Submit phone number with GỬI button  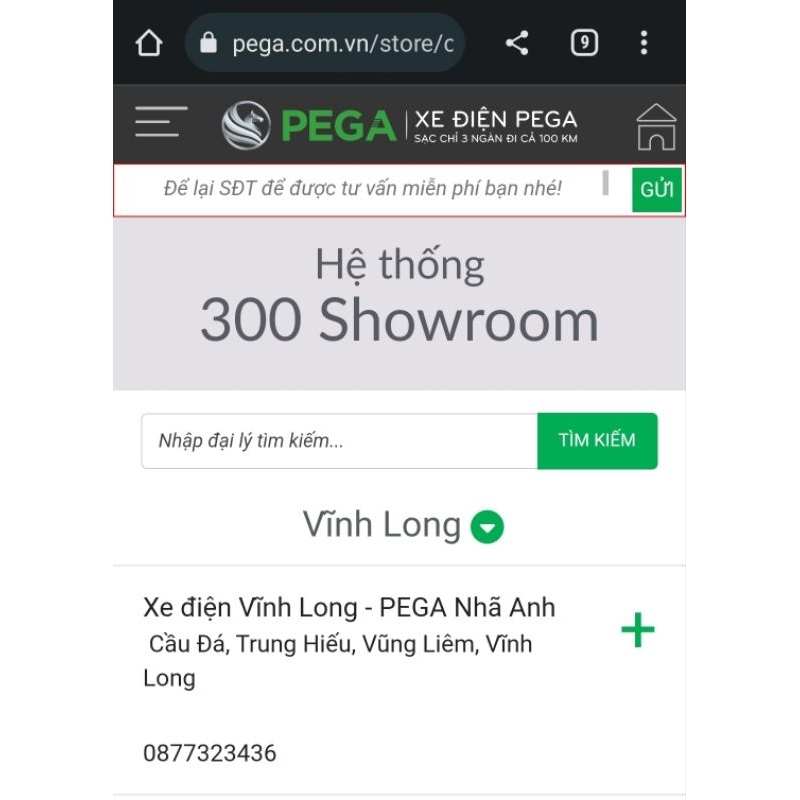coord(656,190)
